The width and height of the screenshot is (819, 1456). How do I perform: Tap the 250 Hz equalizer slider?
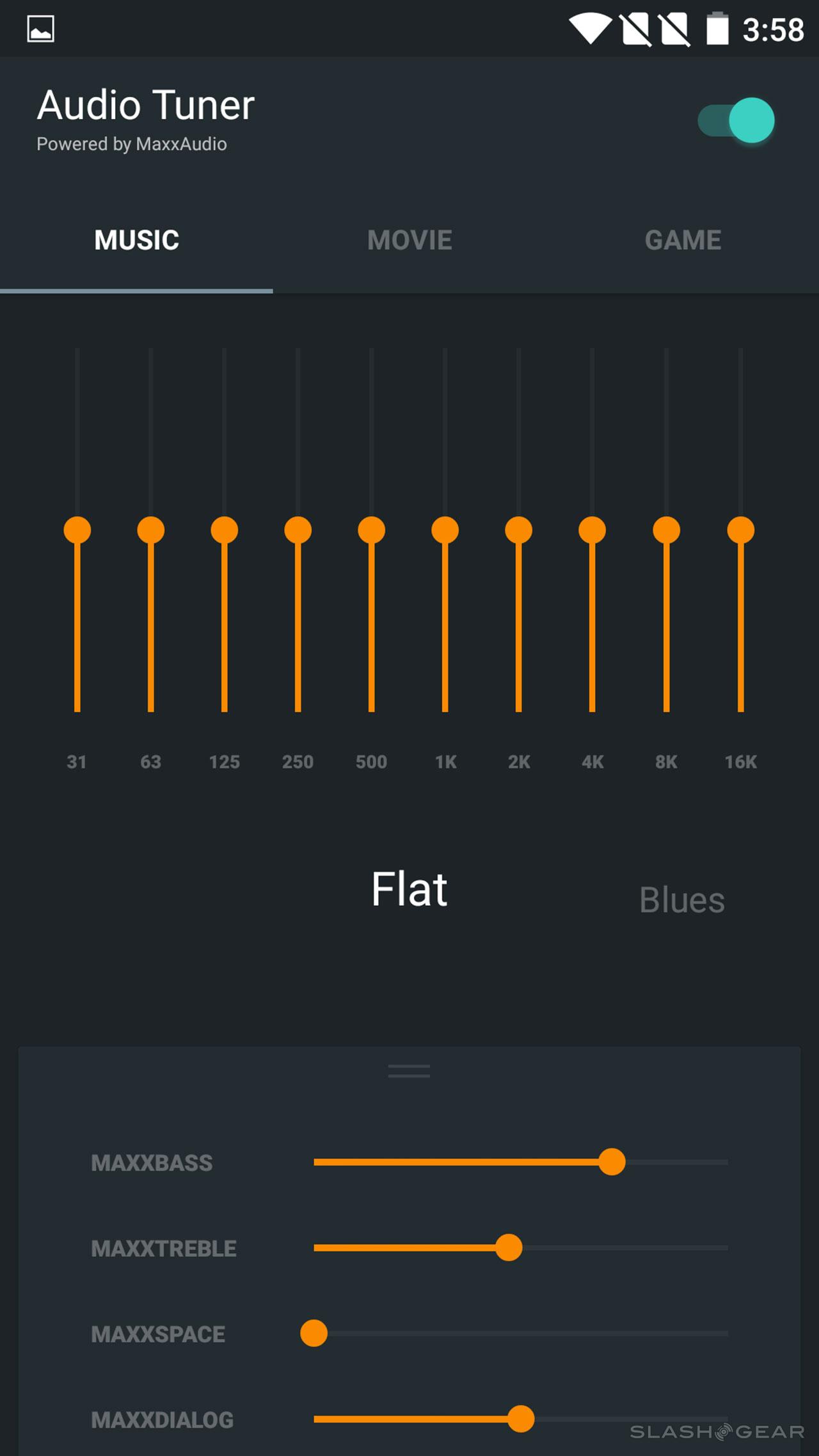[298, 530]
